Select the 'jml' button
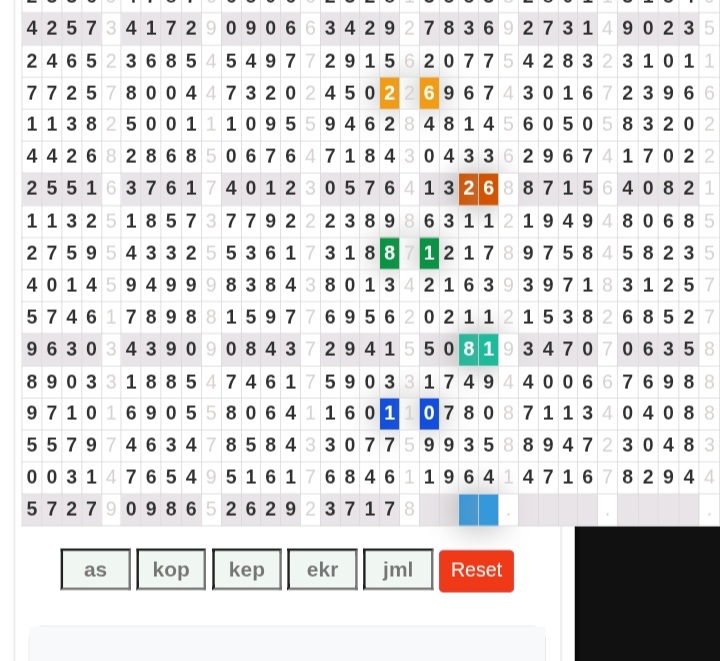Screen dimensions: 720x661 pyautogui.click(x=398, y=570)
